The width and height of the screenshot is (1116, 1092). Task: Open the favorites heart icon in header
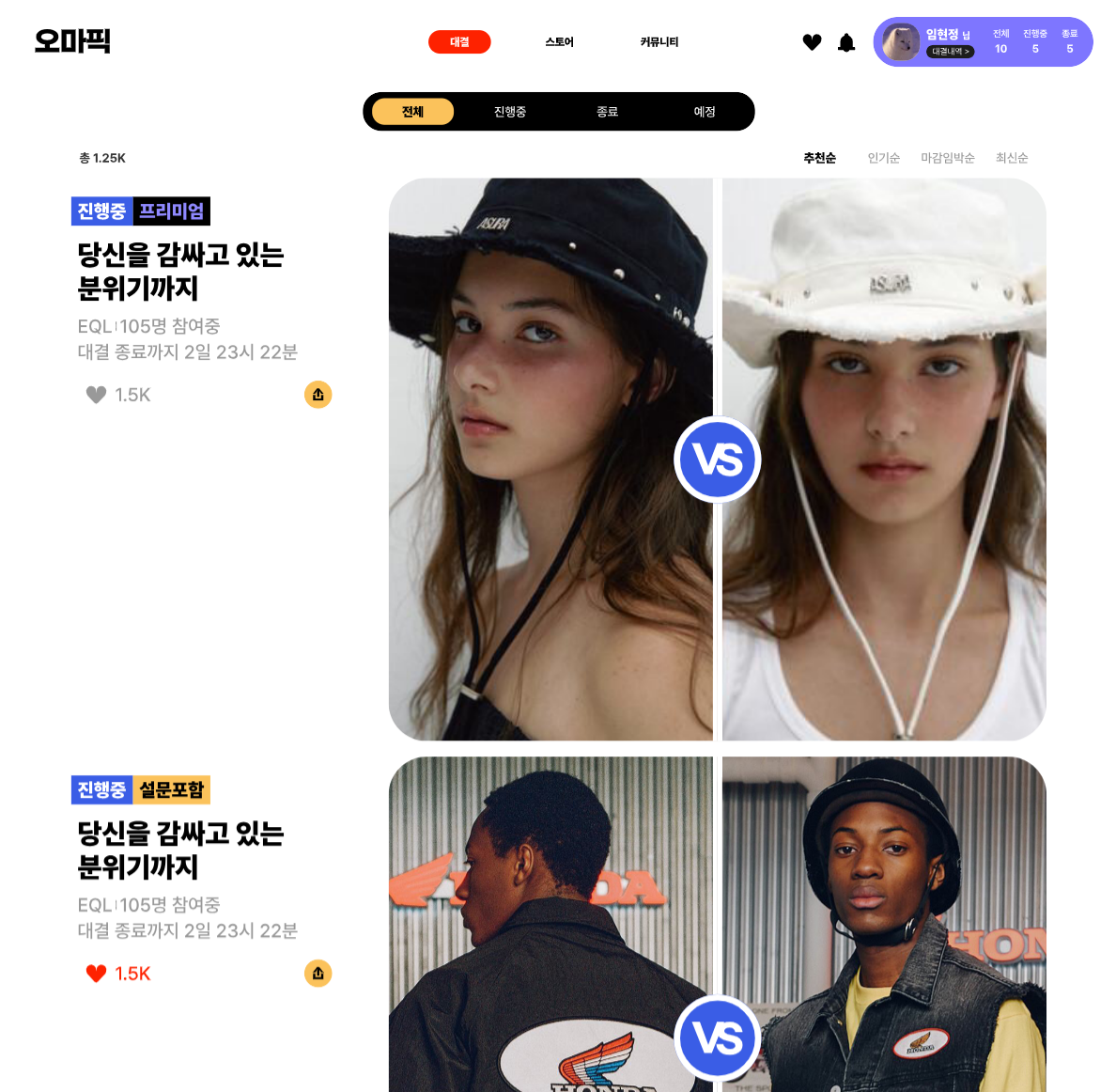click(813, 42)
